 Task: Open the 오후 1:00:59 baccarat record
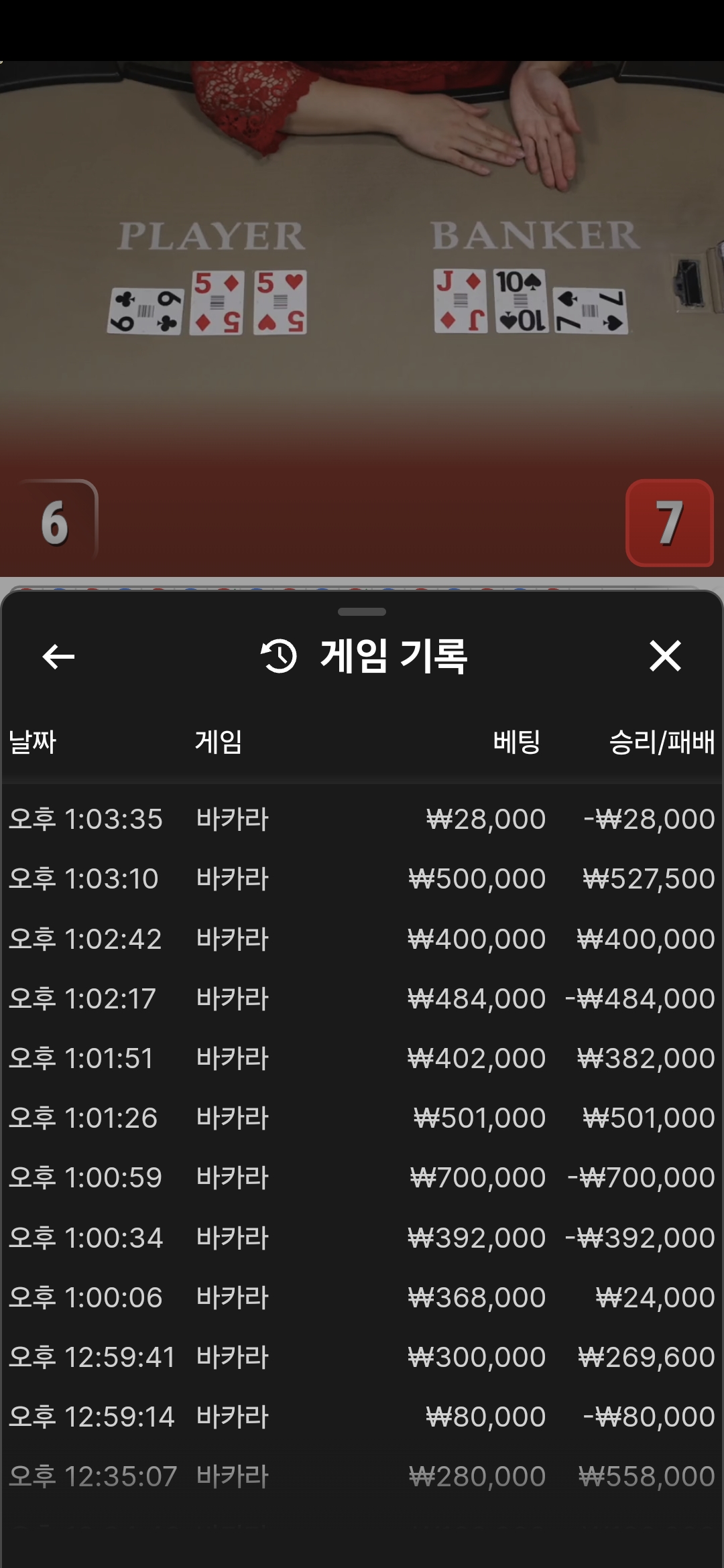pos(362,1177)
